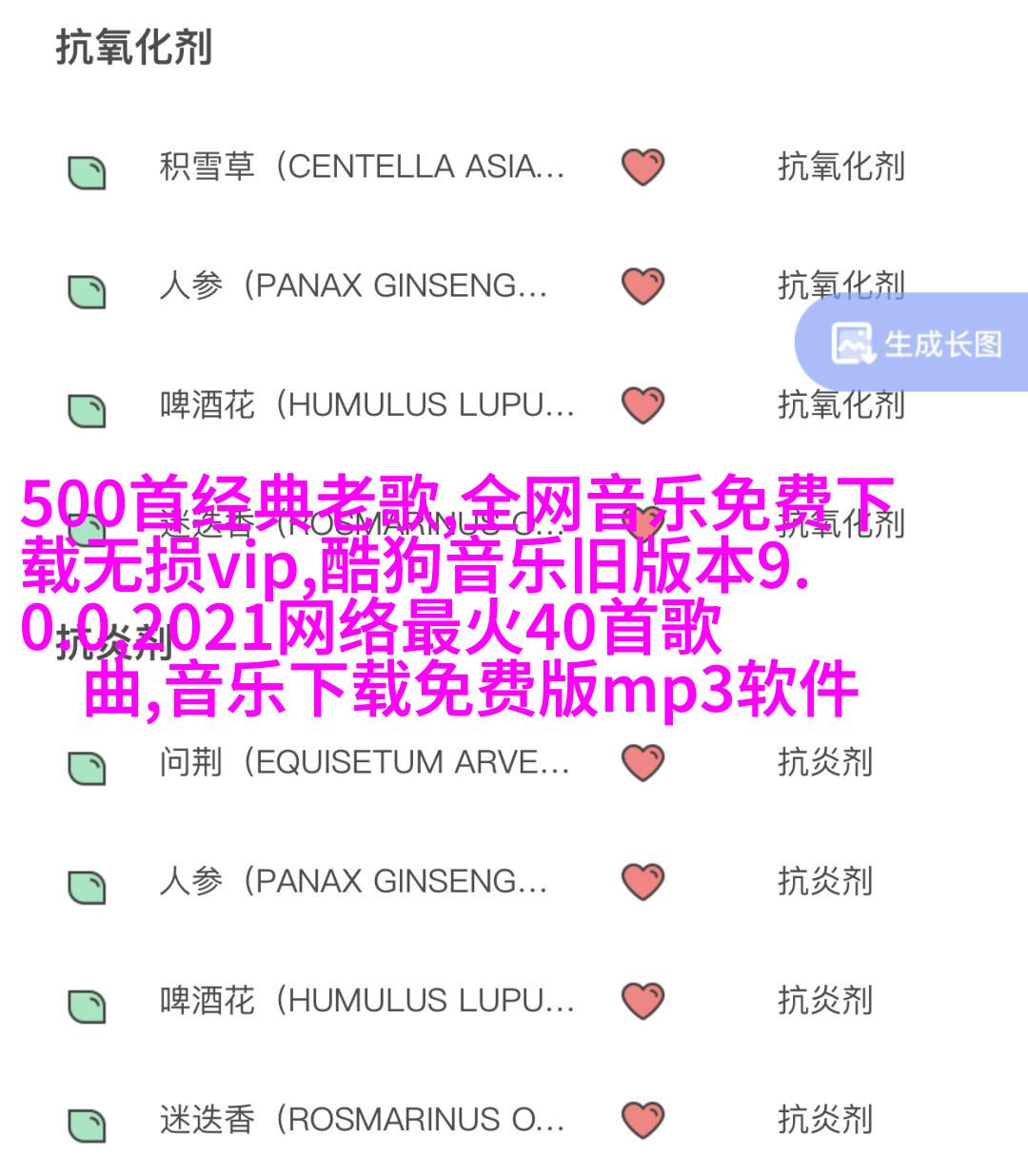Open 啤酒花 in the 抗炎剂 section

(x=366, y=1000)
